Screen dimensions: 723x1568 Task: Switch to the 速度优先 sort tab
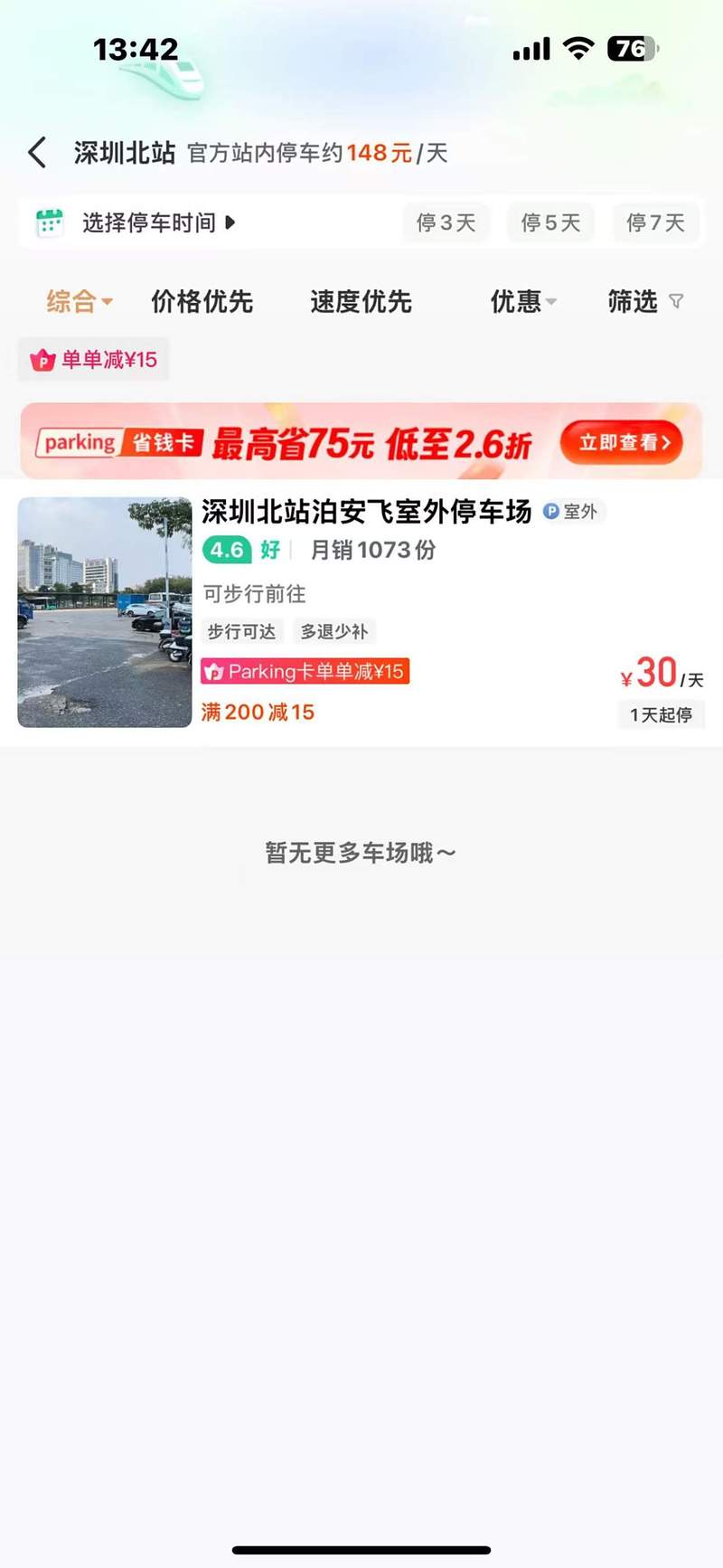[x=361, y=302]
